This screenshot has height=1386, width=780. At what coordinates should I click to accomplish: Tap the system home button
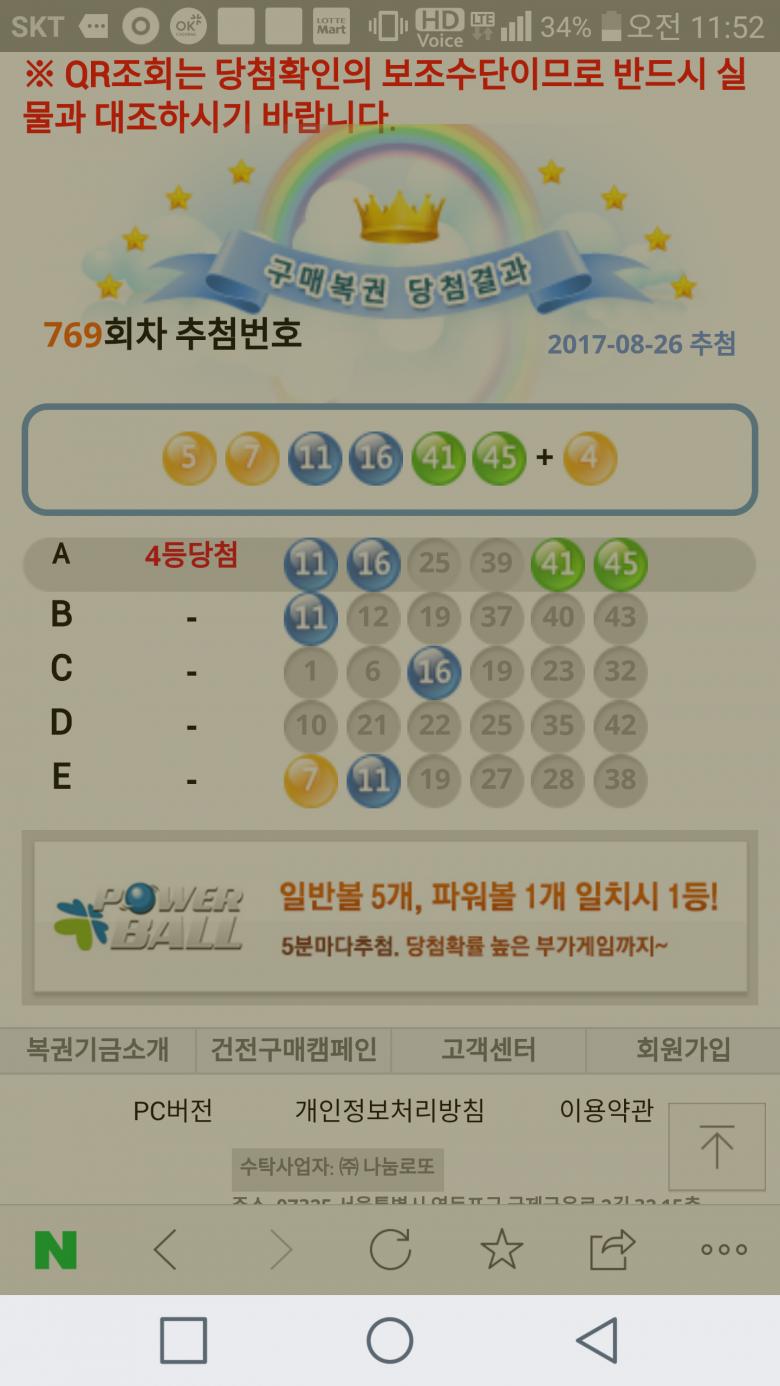390,1340
